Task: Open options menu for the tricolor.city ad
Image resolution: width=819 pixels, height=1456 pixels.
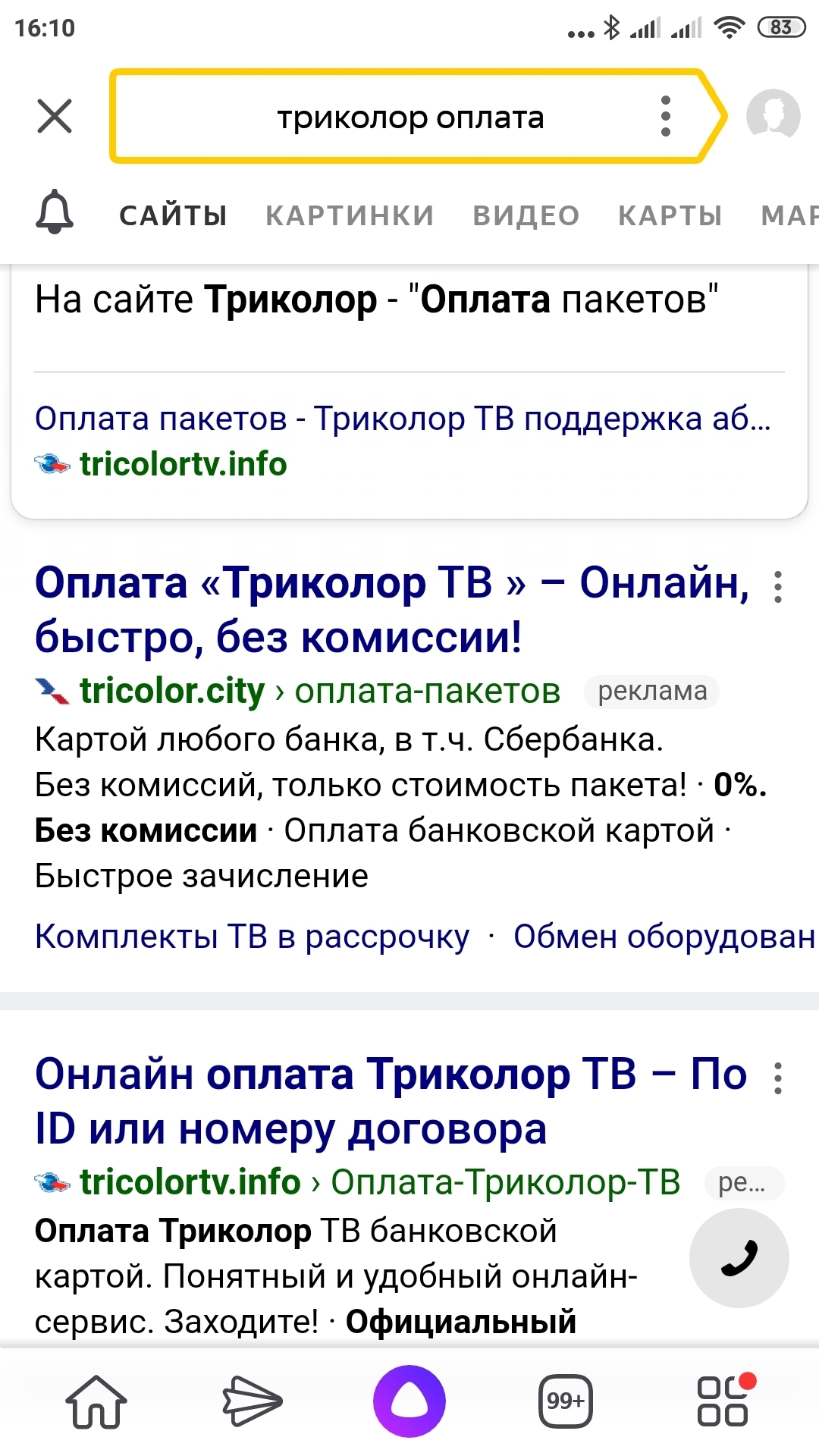Action: click(778, 587)
